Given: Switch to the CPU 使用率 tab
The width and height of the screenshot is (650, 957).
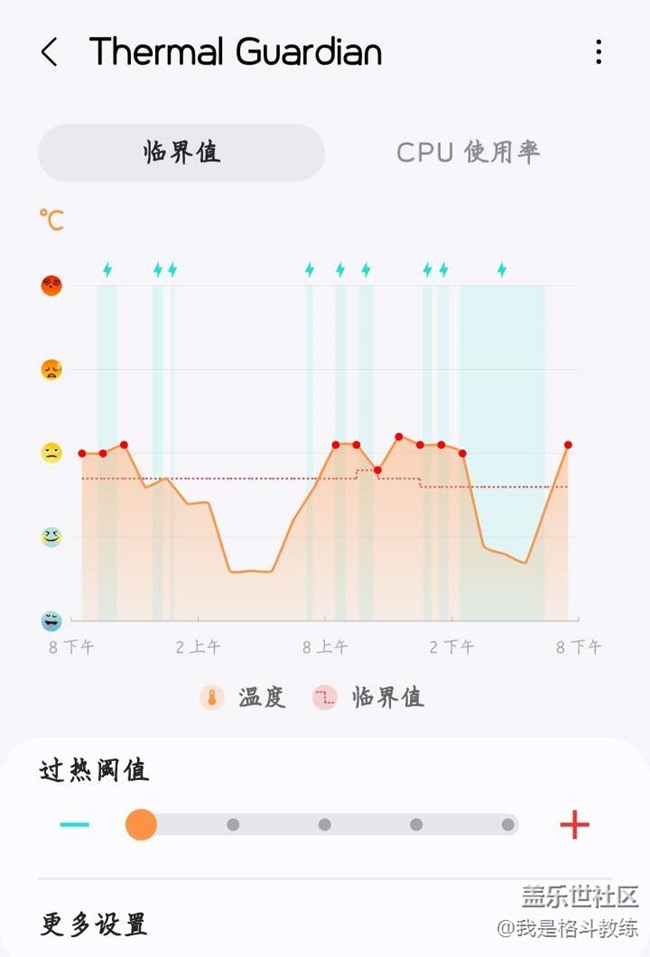Looking at the screenshot, I should (468, 153).
